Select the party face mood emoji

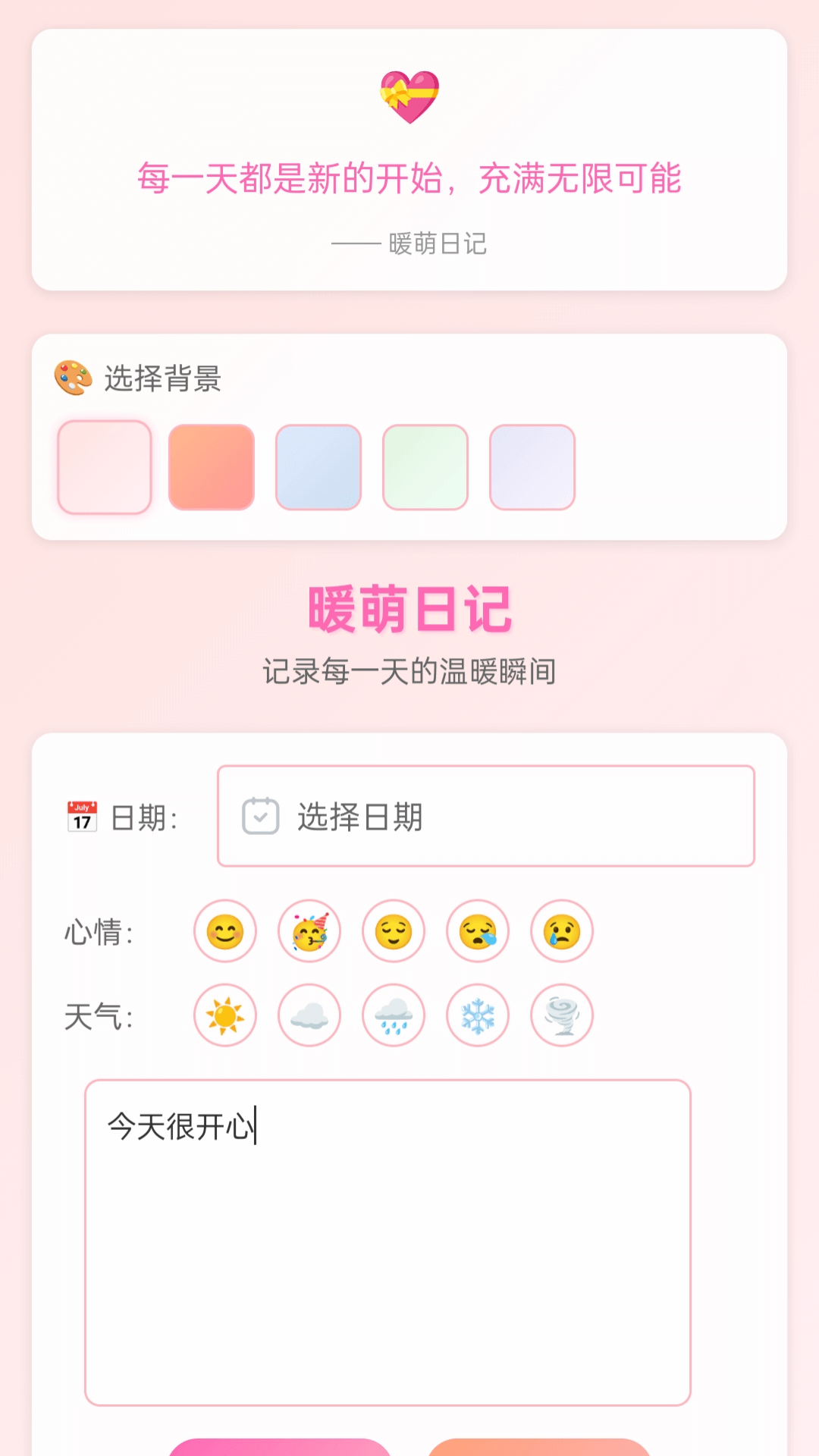pyautogui.click(x=309, y=932)
